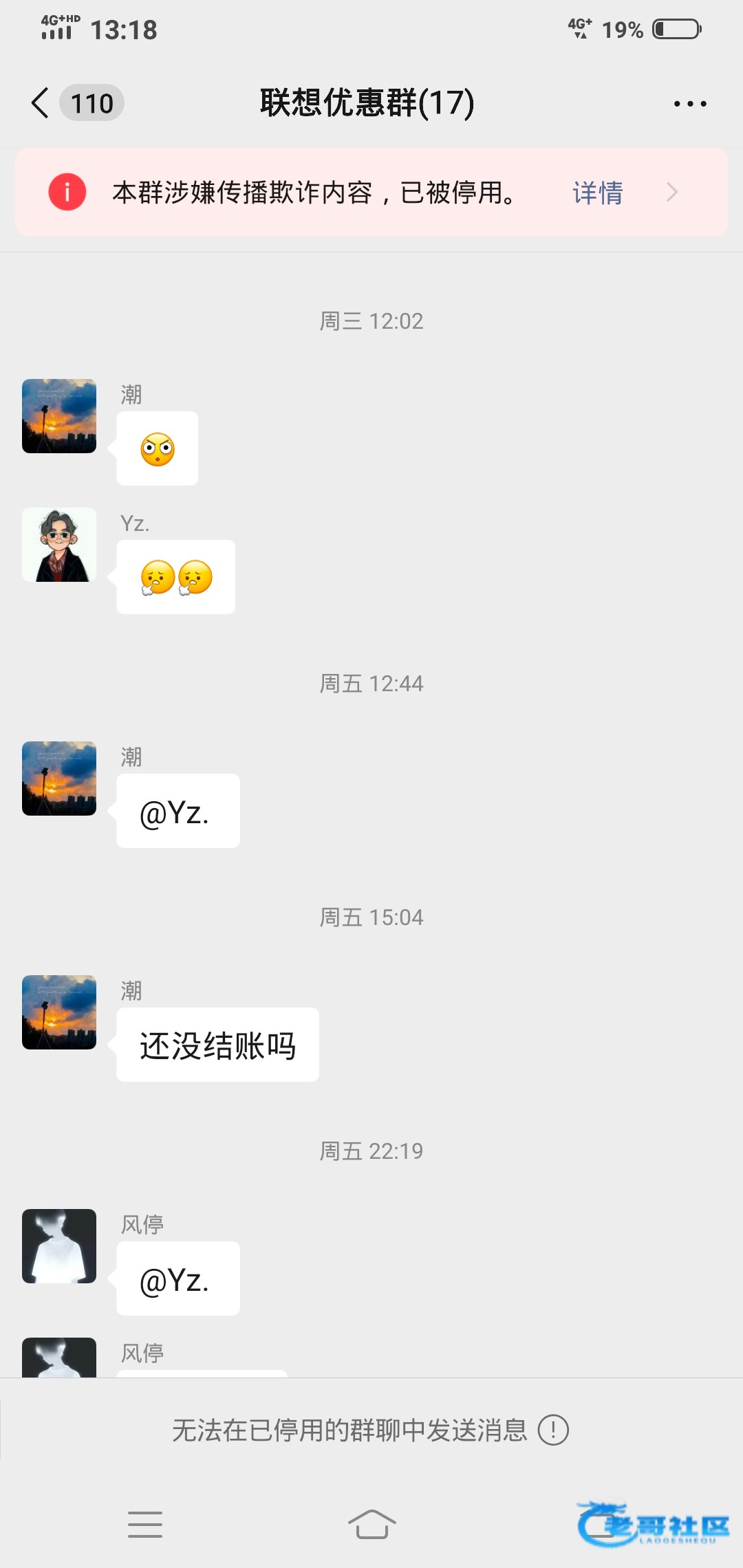Go to the system home screen

coord(371,1524)
